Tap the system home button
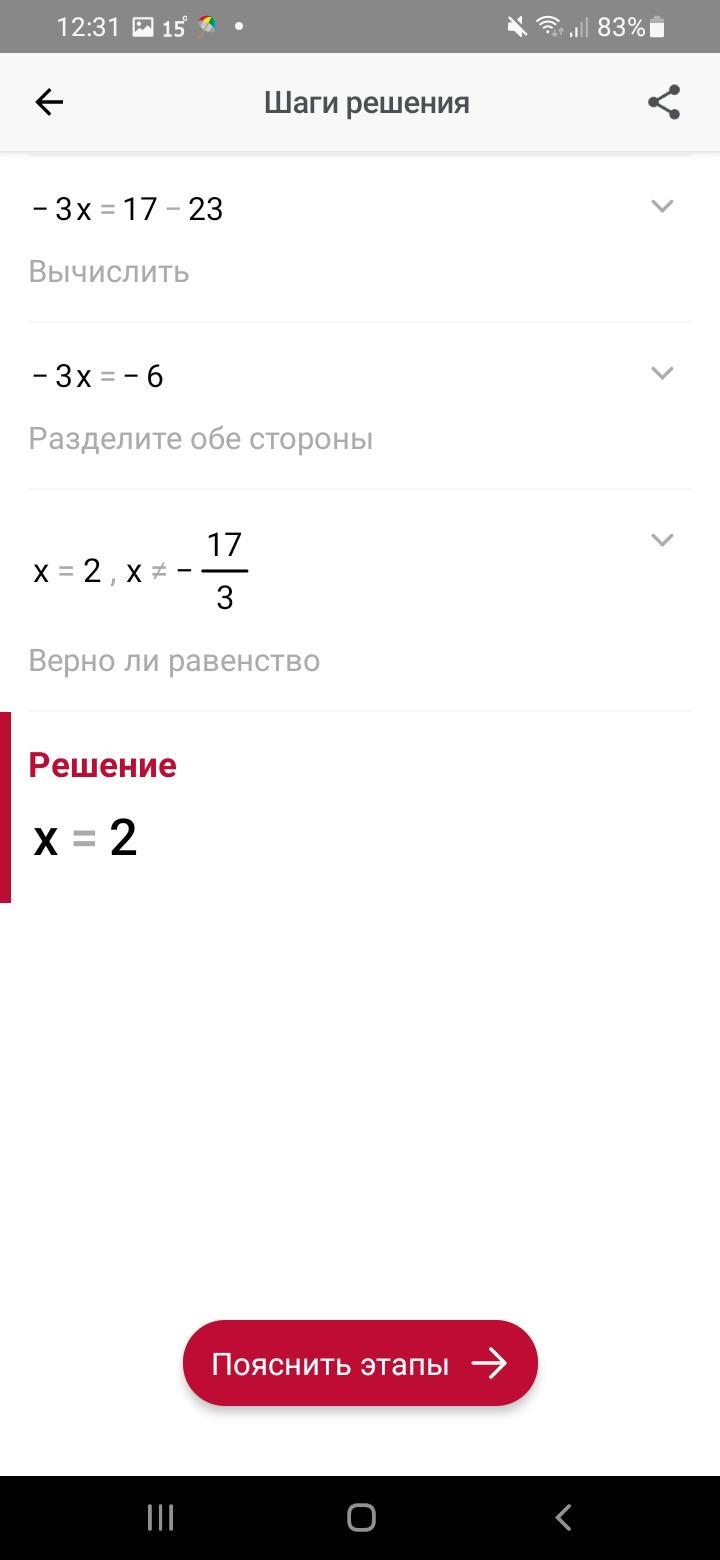 point(361,1518)
